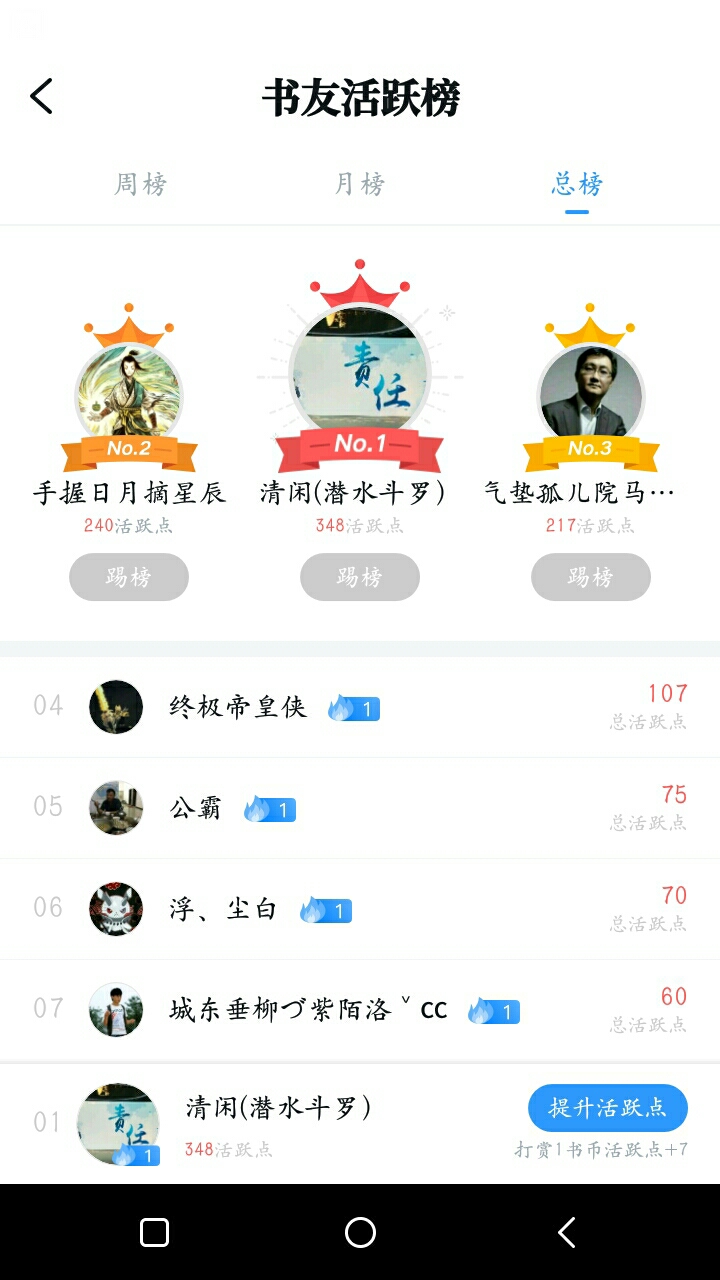Open 浮、尘白's ranking row

360,909
